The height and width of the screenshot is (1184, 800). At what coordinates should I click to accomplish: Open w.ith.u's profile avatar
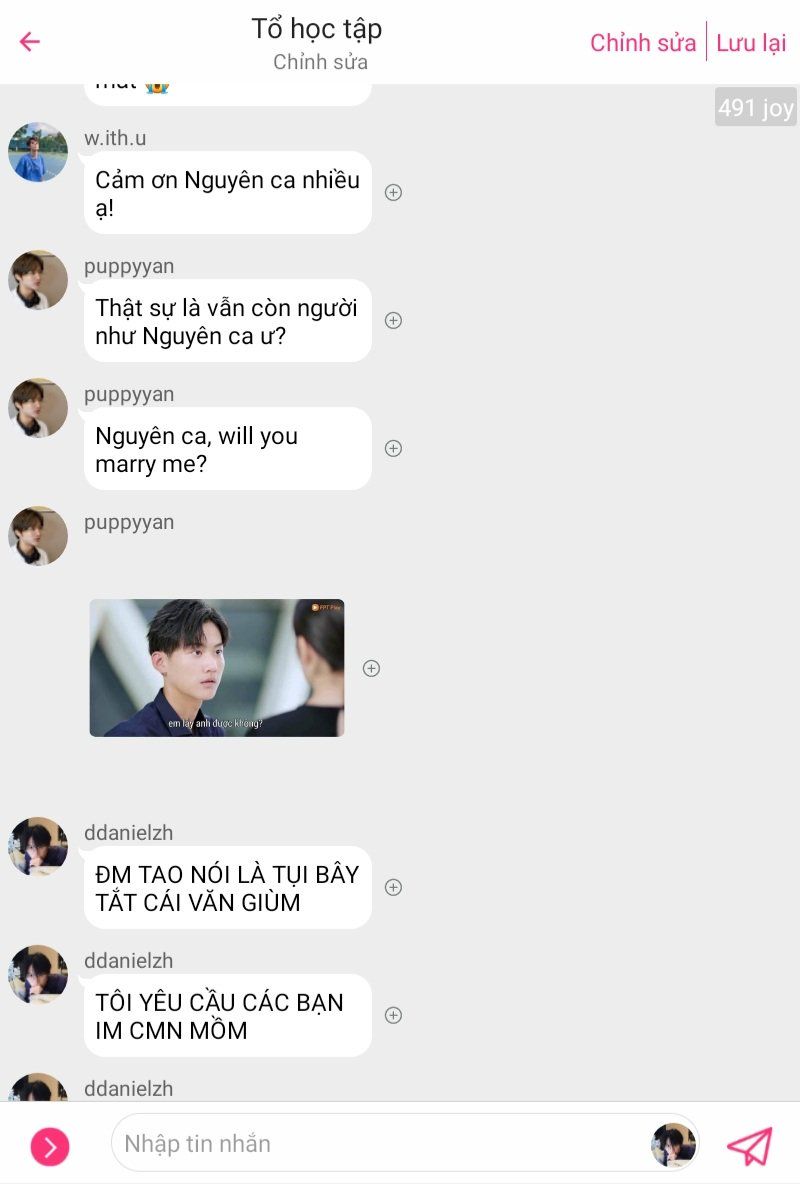pos(38,152)
